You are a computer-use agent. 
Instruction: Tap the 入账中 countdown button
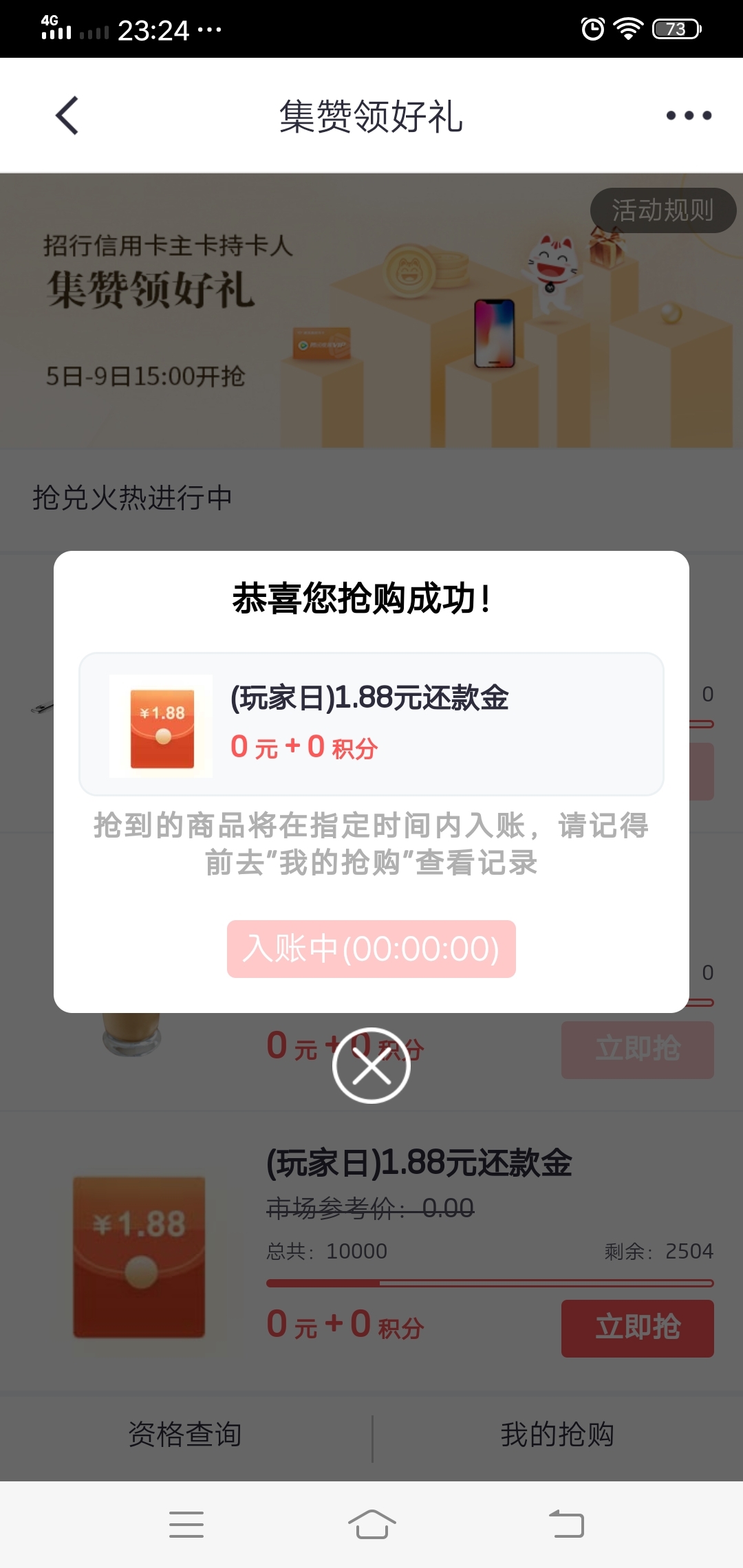pos(371,948)
